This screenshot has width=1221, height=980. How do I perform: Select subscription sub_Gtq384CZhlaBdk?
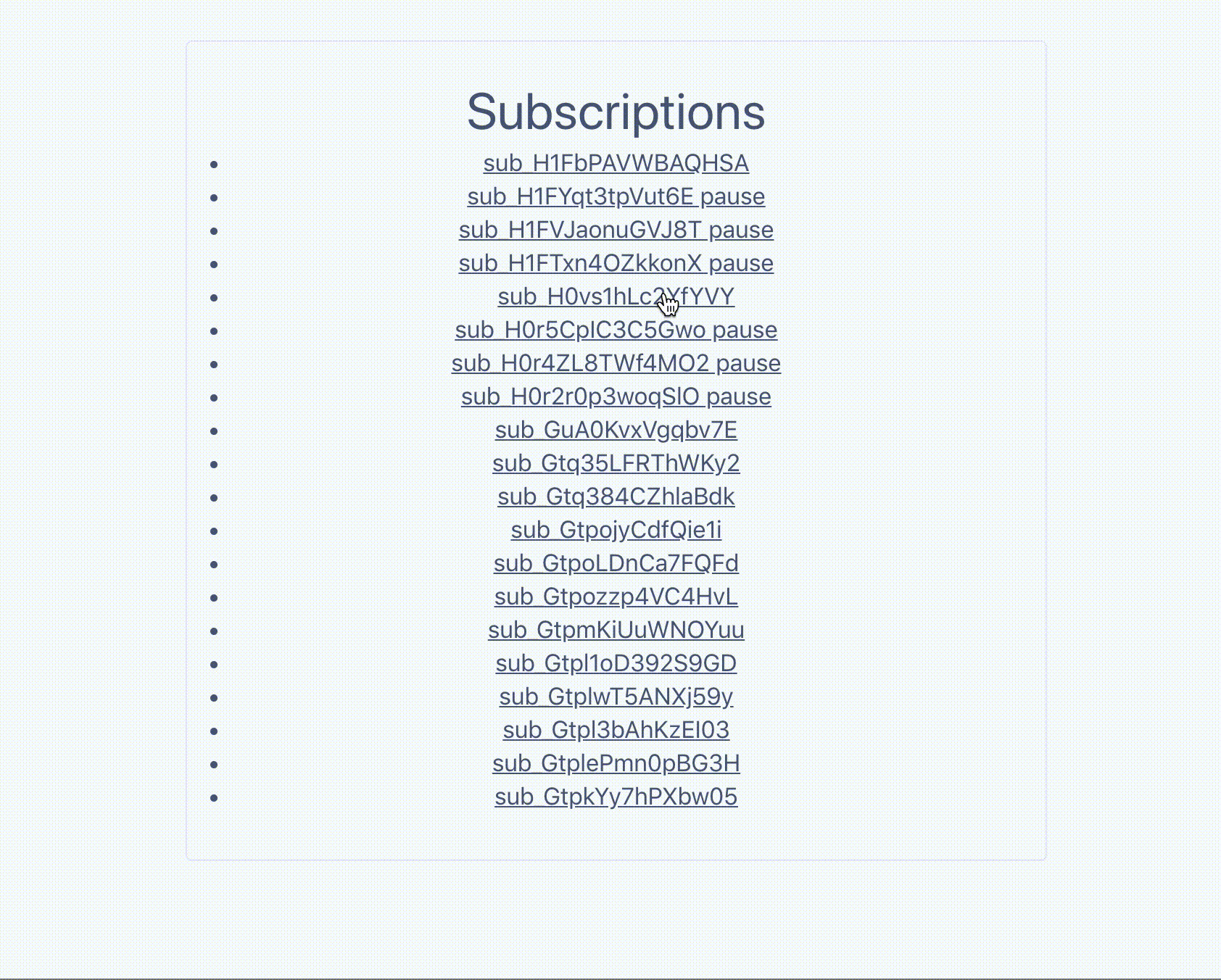click(616, 497)
